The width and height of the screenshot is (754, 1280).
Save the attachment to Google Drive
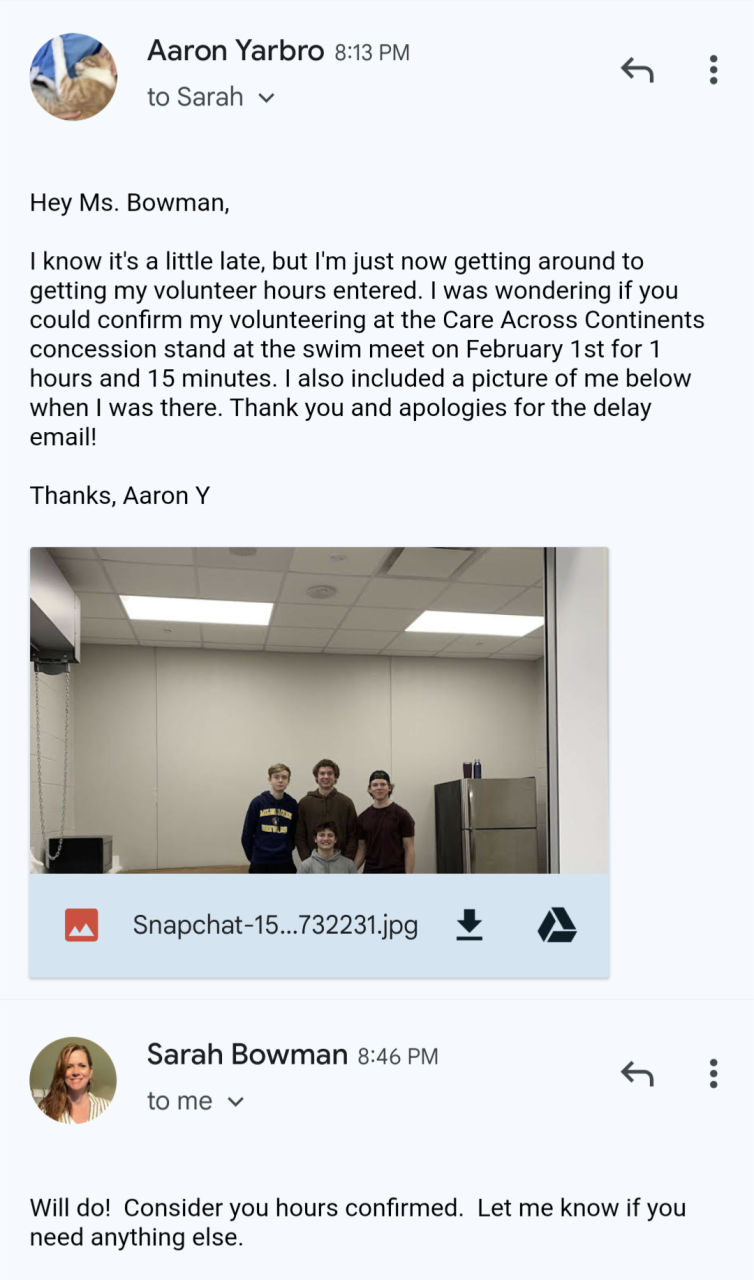pyautogui.click(x=557, y=926)
